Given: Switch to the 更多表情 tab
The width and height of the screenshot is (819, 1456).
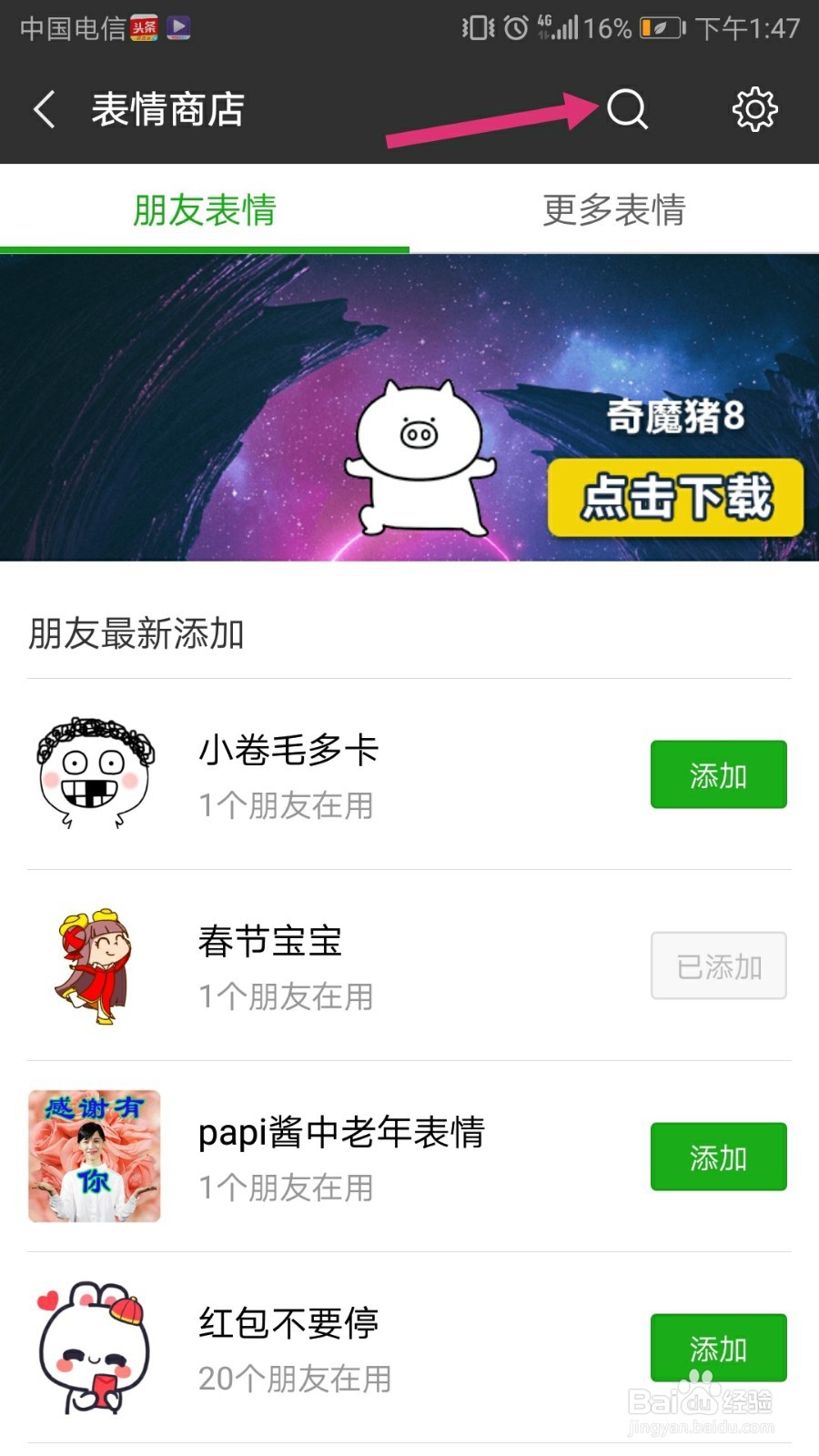Looking at the screenshot, I should (614, 209).
